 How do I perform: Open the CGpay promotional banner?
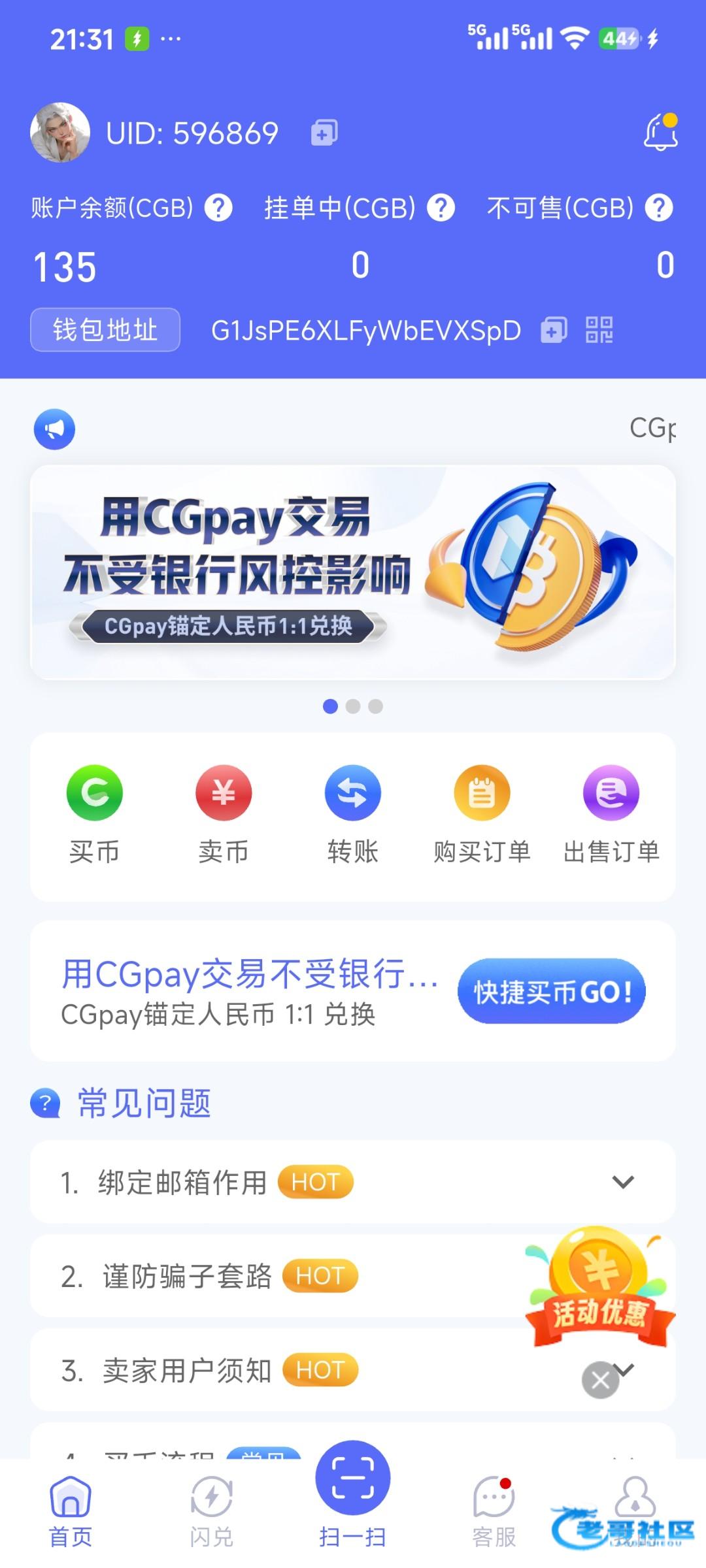[353, 572]
